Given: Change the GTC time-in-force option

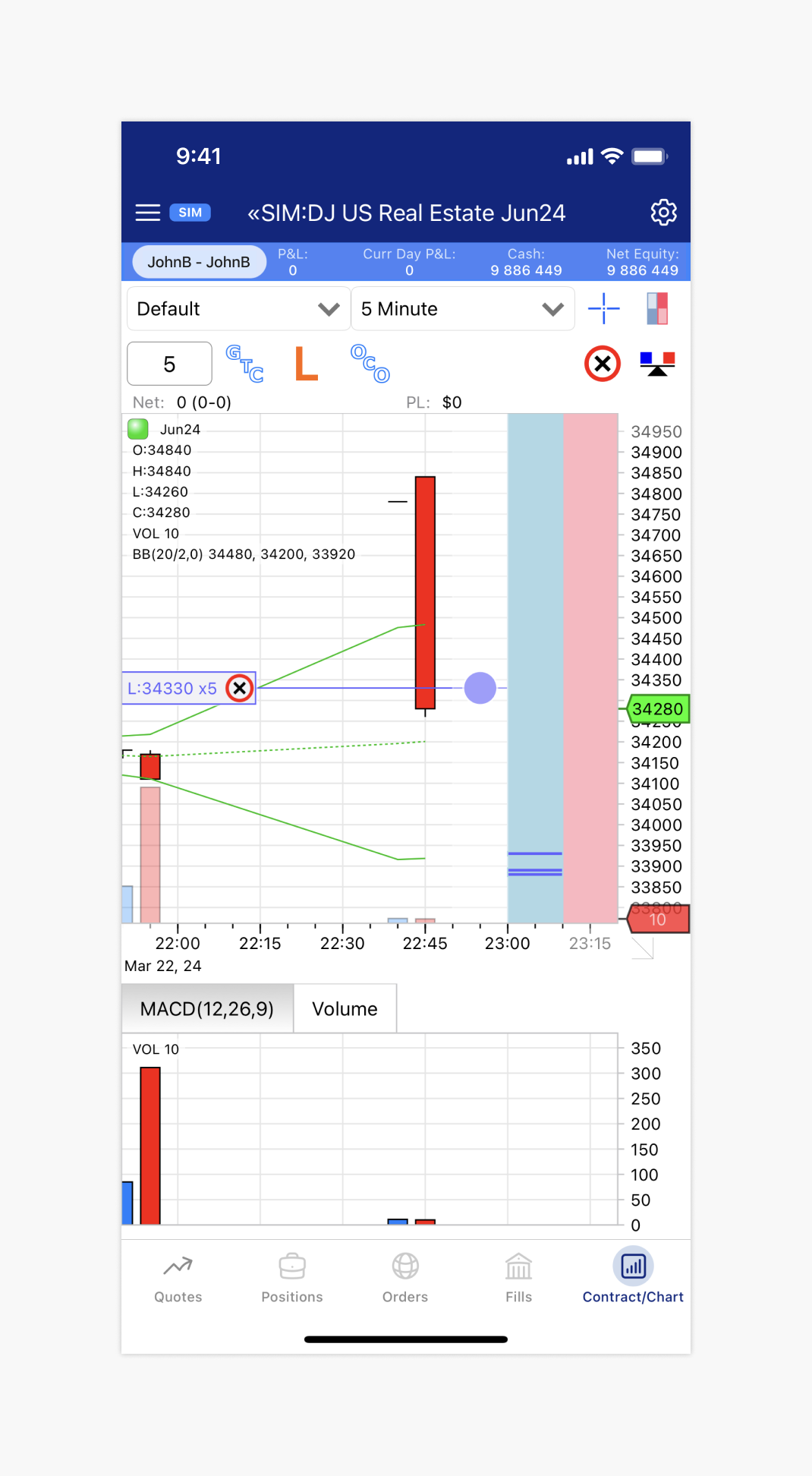Looking at the screenshot, I should (245, 364).
